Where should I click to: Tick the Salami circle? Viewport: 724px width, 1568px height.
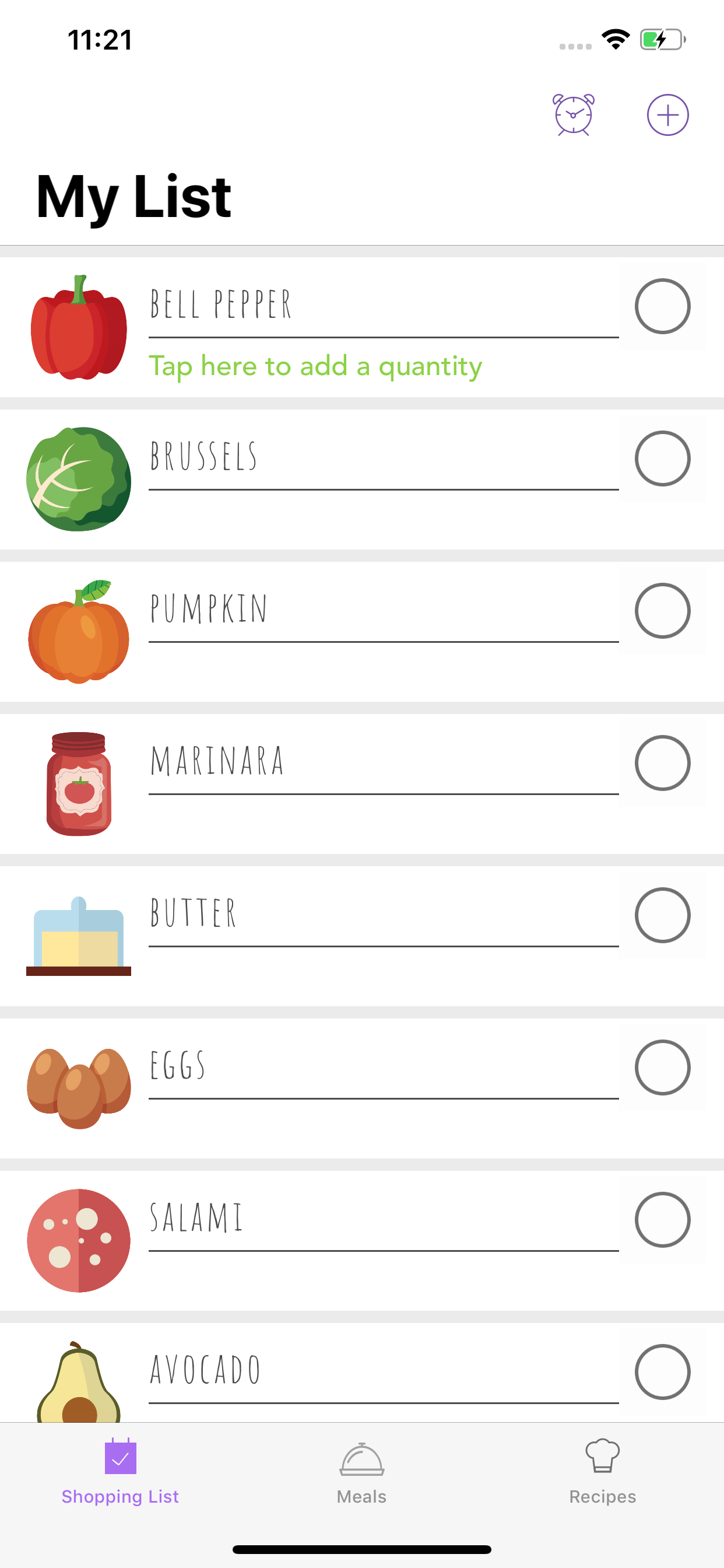click(x=662, y=1219)
